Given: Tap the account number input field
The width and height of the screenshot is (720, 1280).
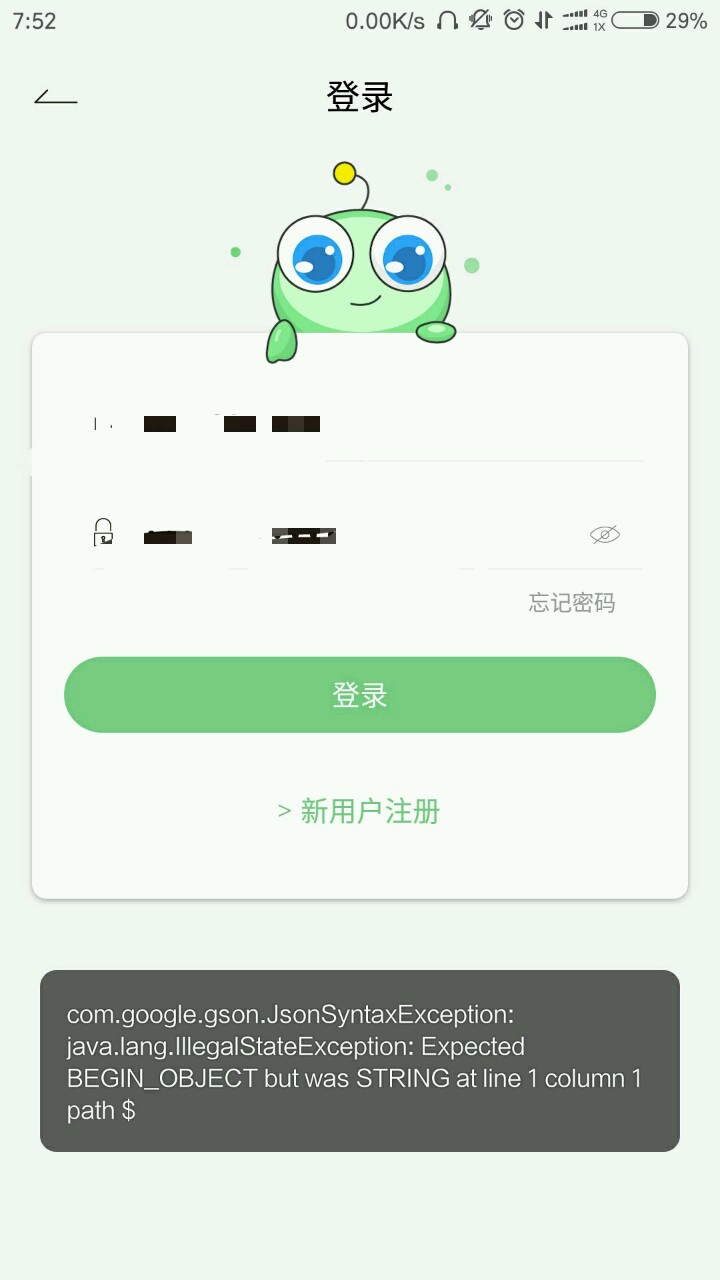Looking at the screenshot, I should pyautogui.click(x=360, y=424).
